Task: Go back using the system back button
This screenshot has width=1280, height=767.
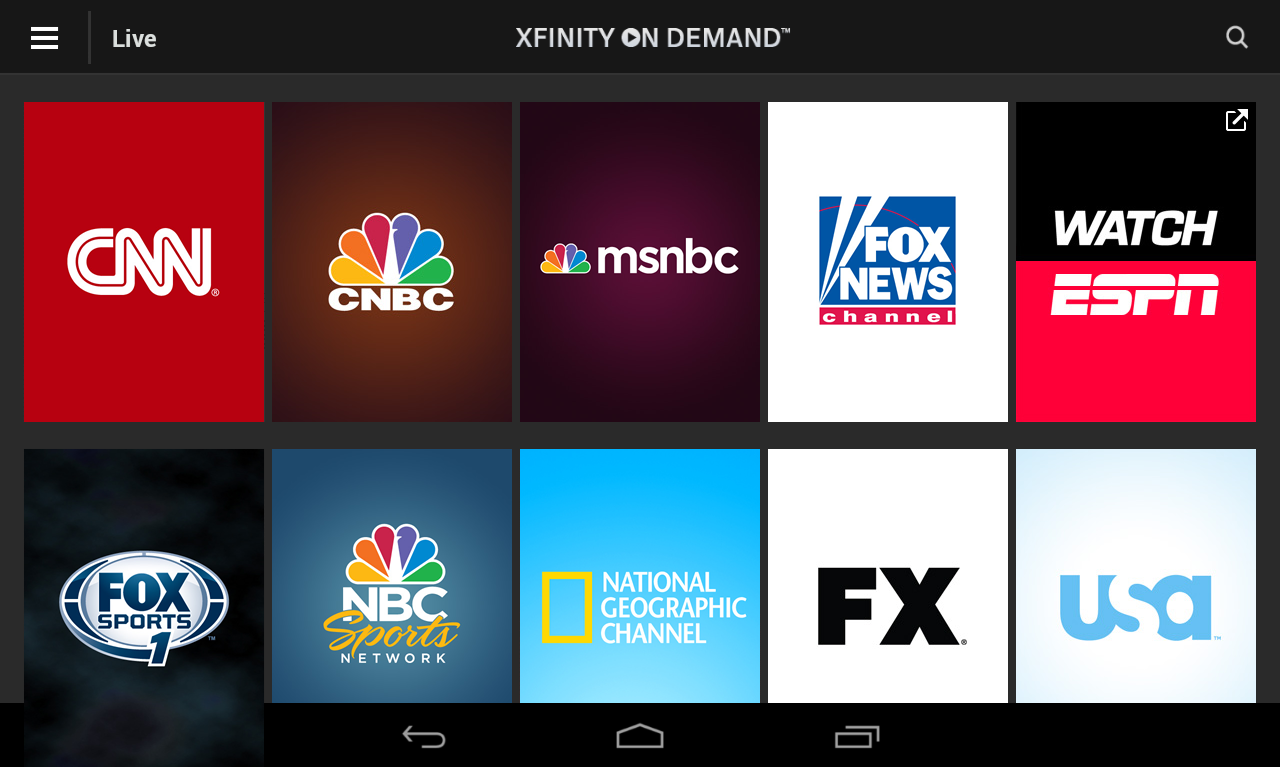Action: tap(424, 737)
